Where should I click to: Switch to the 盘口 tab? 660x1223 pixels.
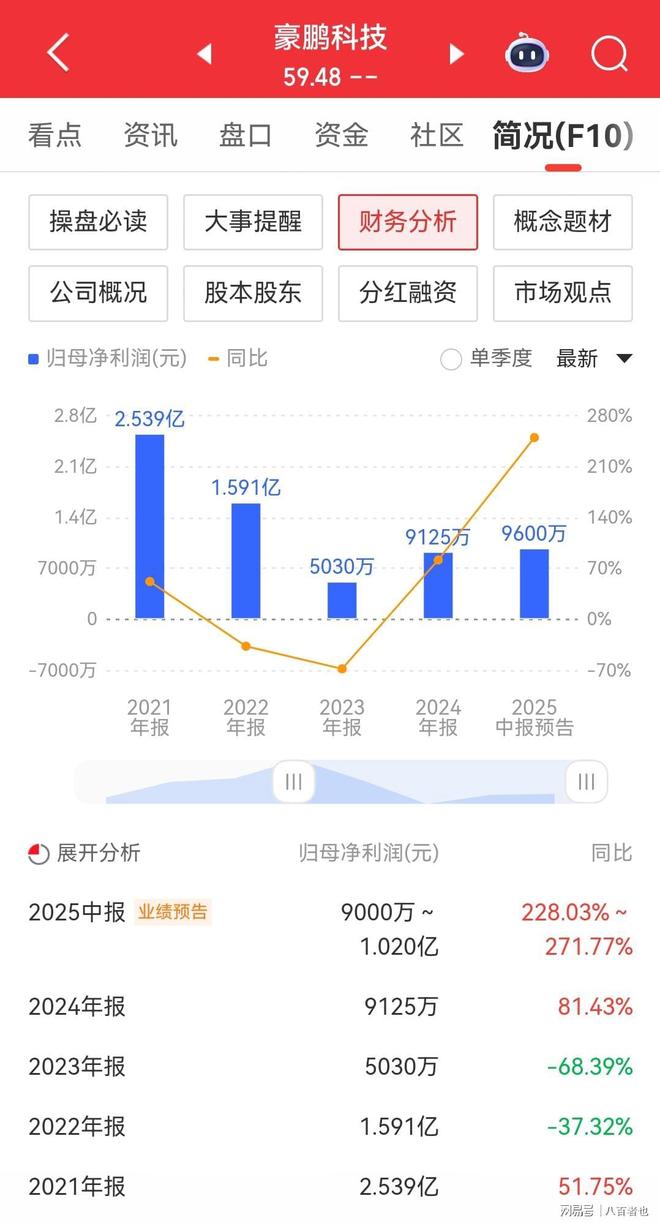pyautogui.click(x=245, y=135)
